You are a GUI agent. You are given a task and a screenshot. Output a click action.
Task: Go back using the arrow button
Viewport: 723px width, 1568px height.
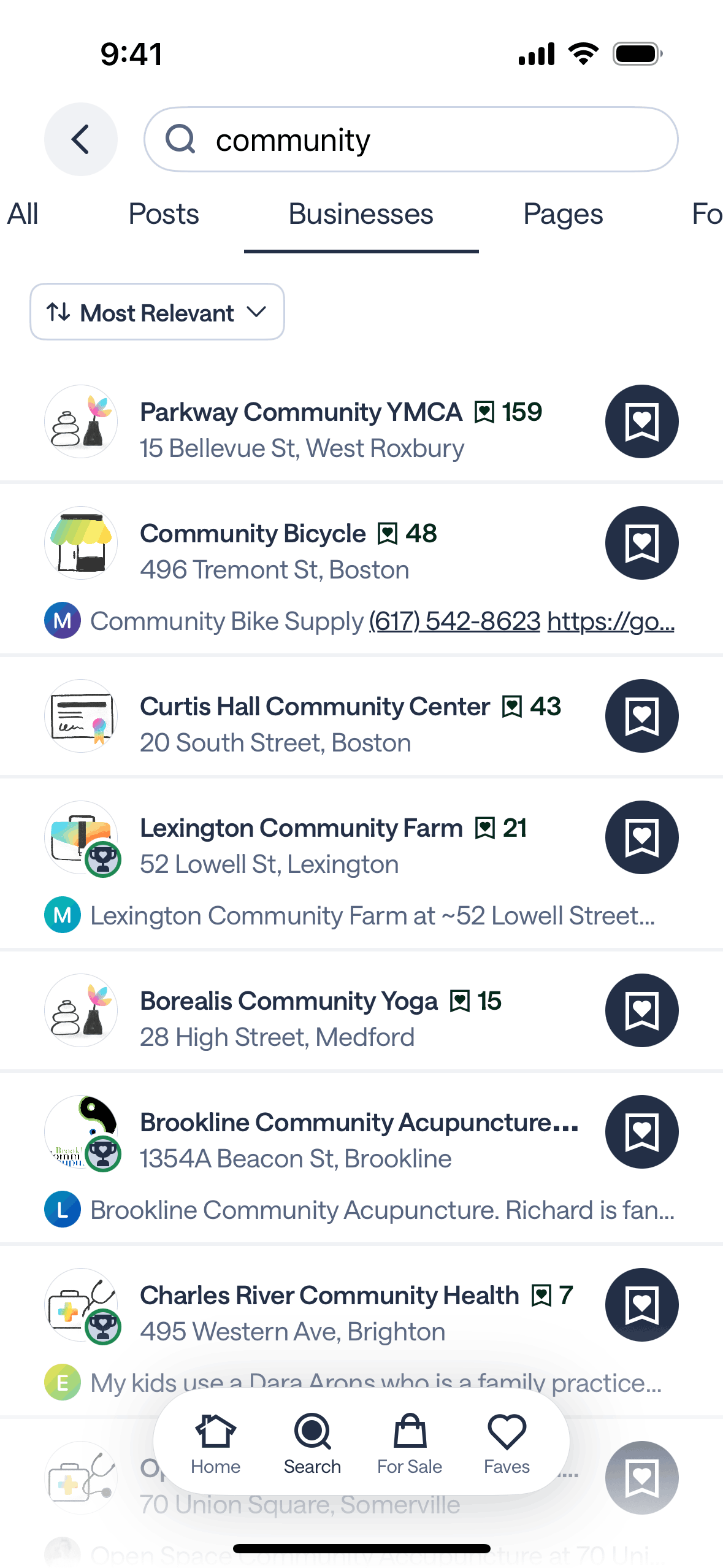click(x=80, y=139)
